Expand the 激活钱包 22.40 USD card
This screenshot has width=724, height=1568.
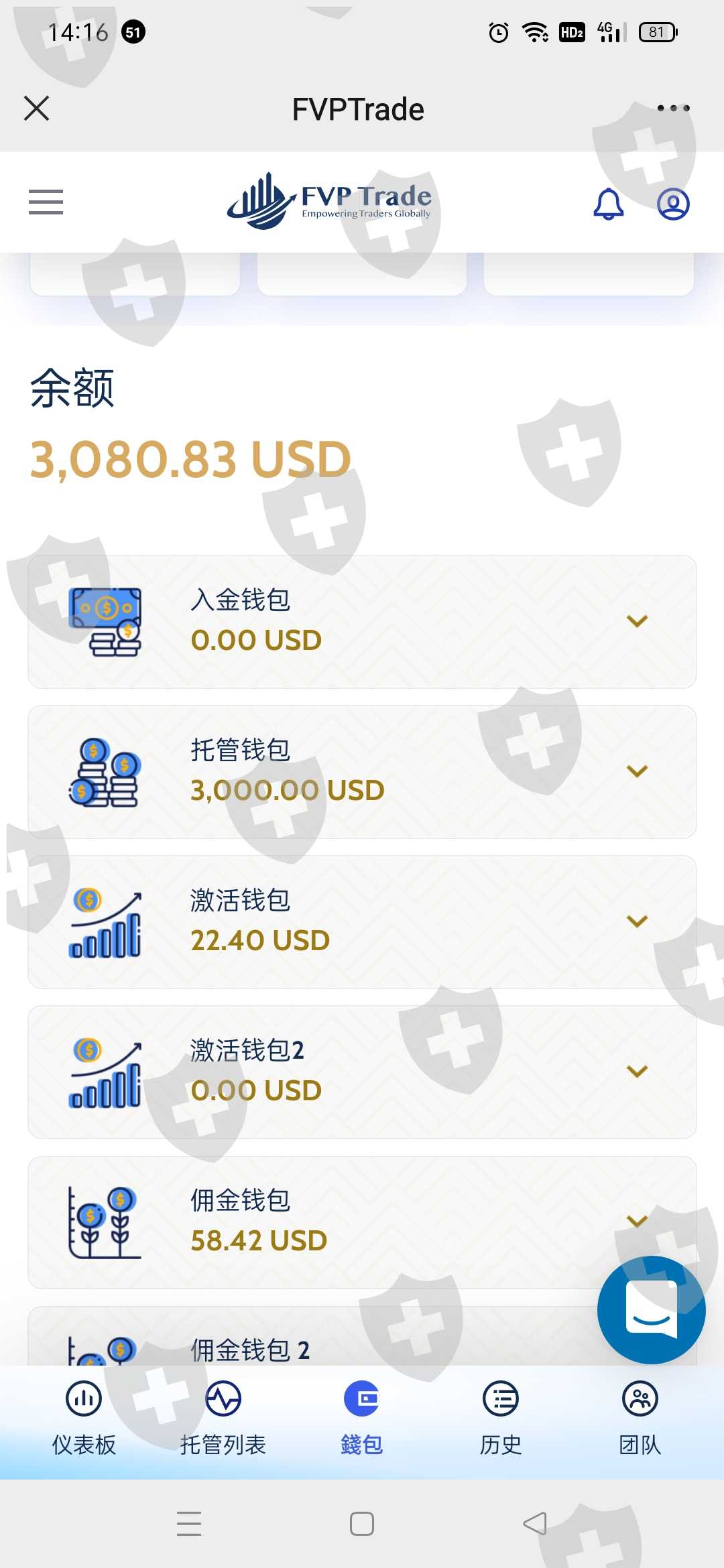362,921
